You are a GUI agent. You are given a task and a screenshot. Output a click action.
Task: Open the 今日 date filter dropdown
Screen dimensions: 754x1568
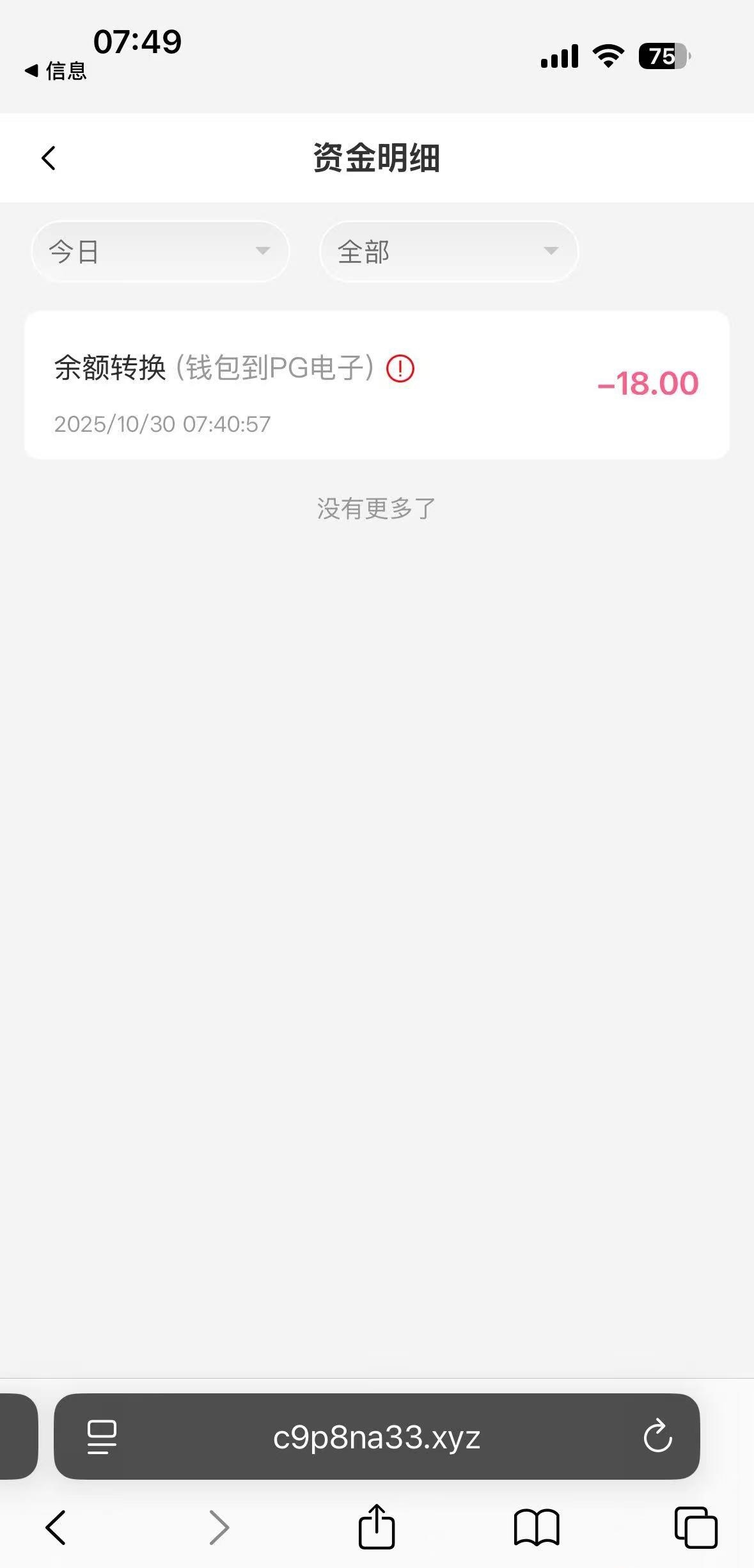[160, 251]
